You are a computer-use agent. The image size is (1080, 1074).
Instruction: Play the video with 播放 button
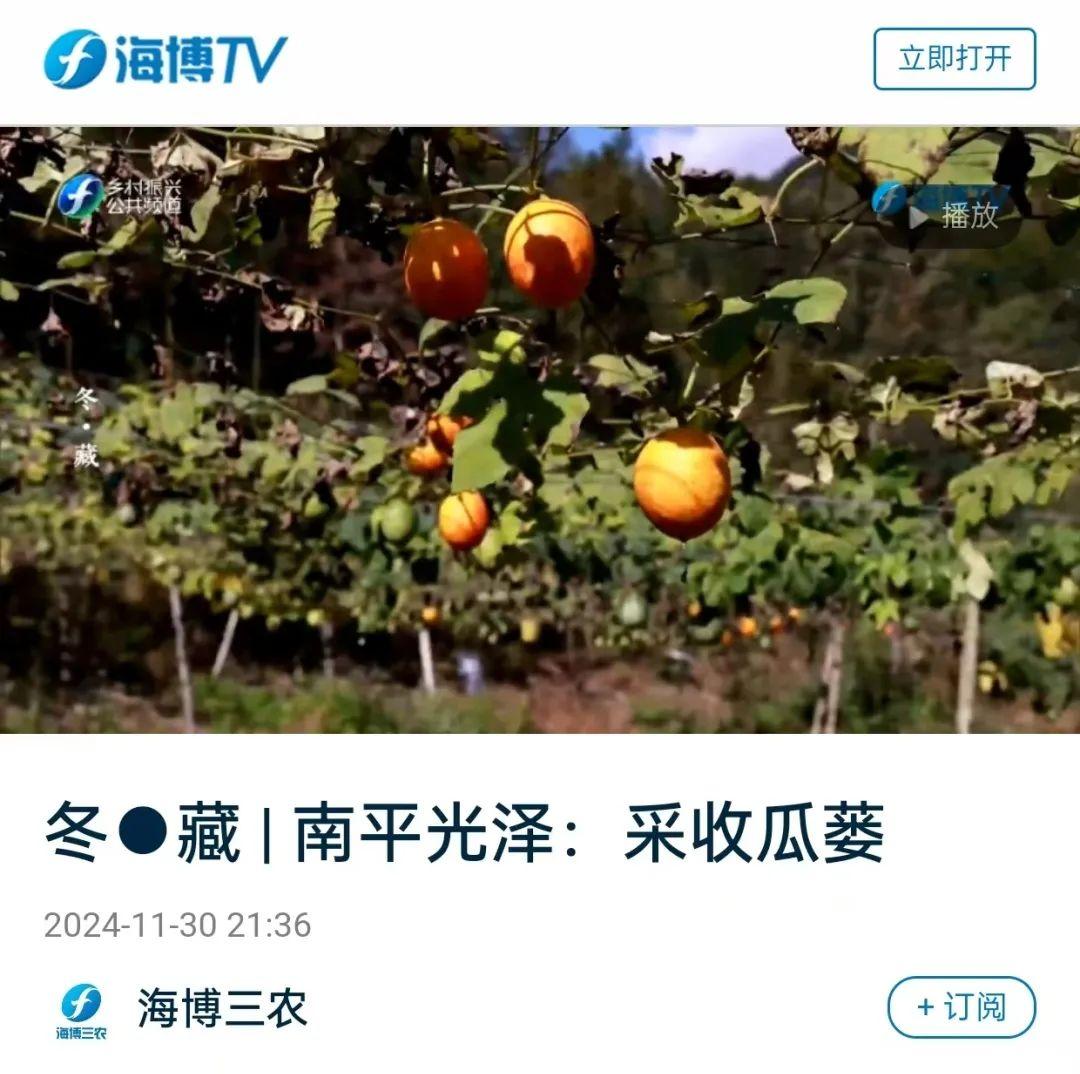coord(953,215)
